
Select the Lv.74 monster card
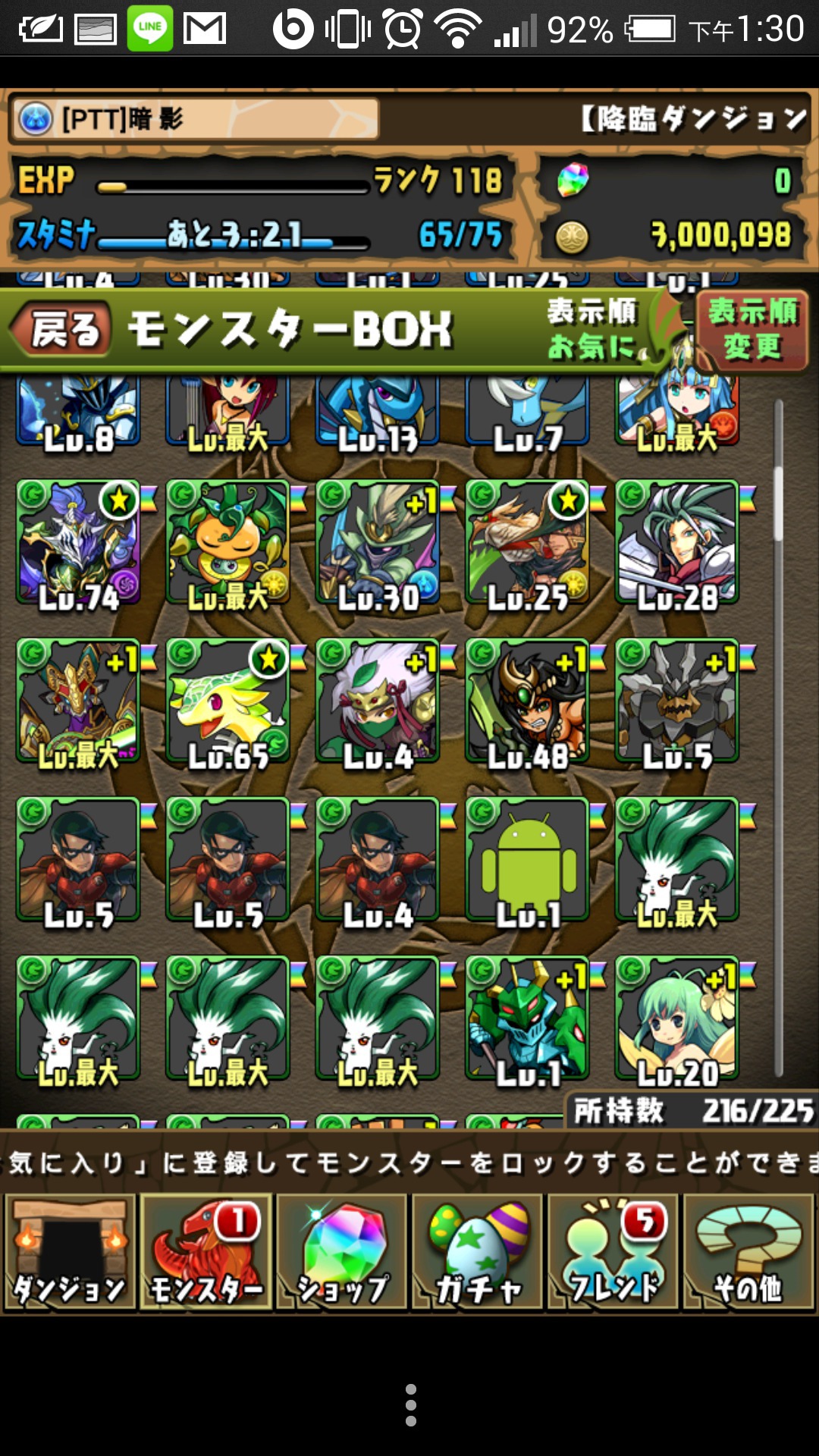coord(79,542)
